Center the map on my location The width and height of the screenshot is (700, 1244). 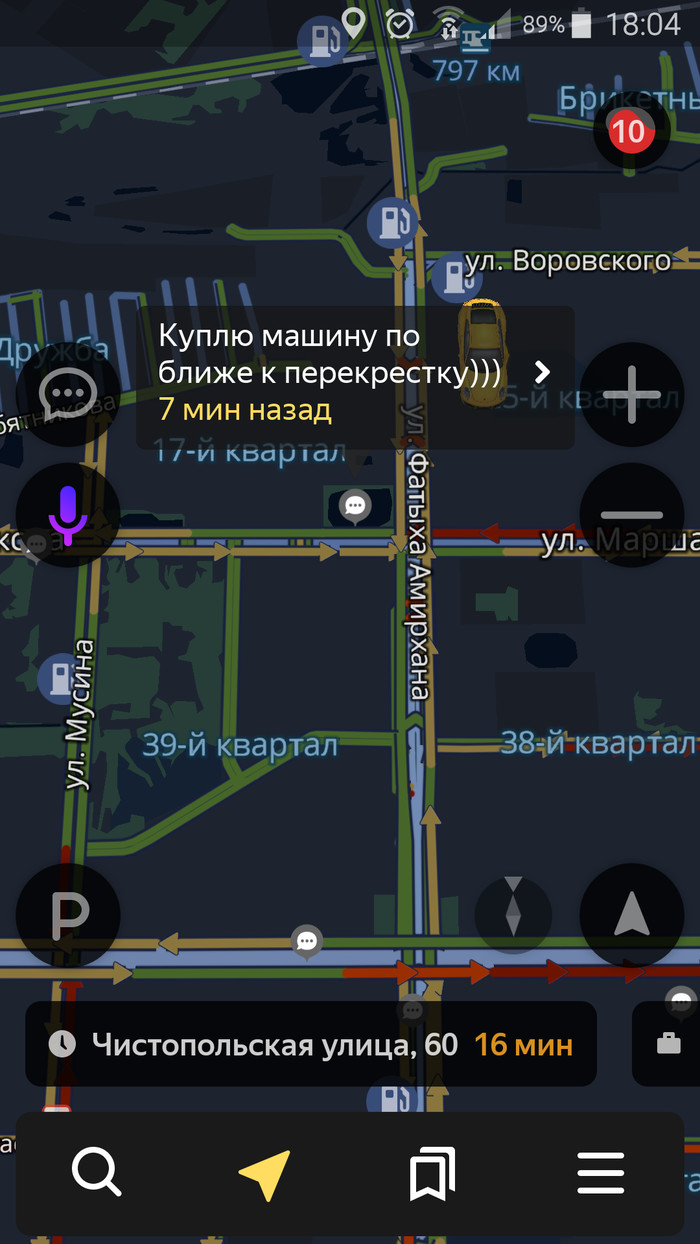click(x=631, y=915)
